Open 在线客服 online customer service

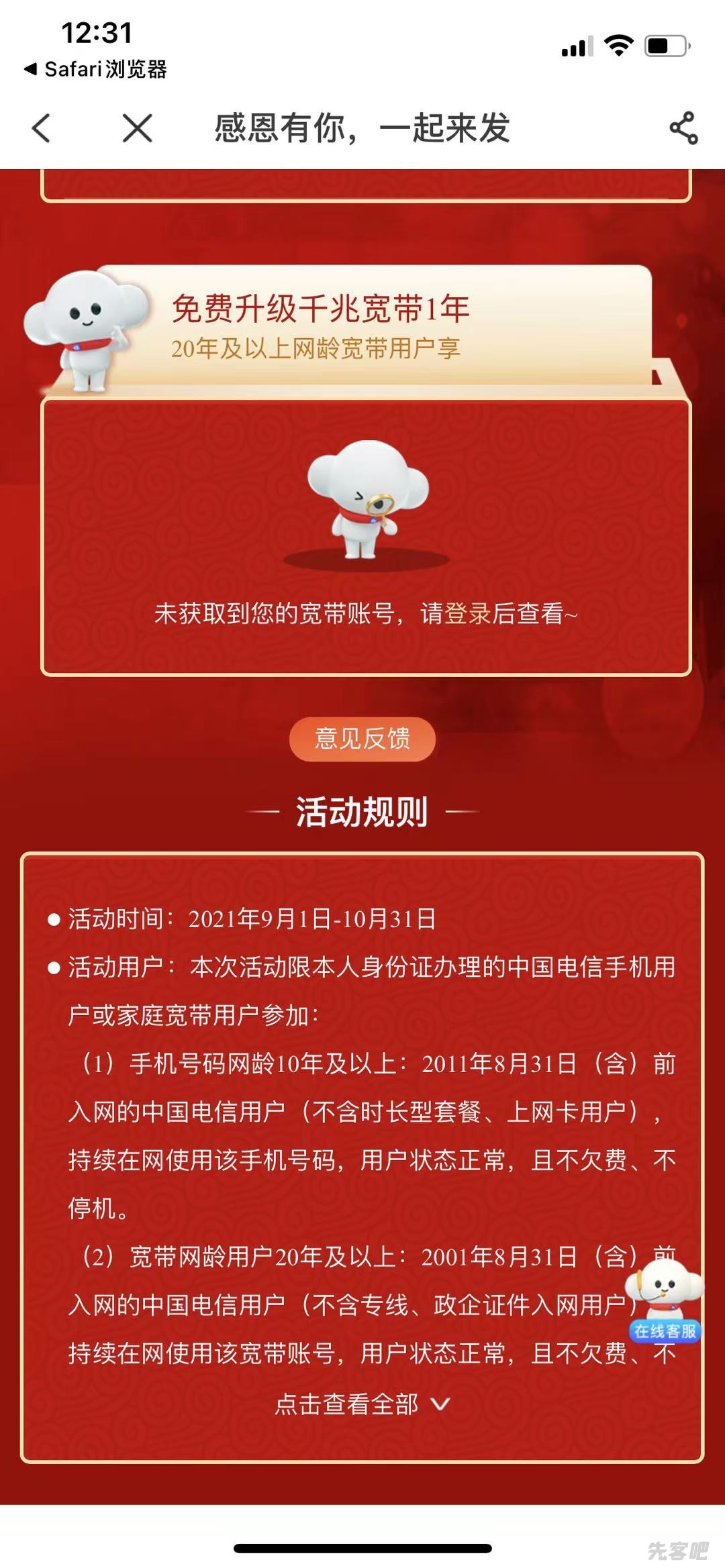[x=664, y=1303]
